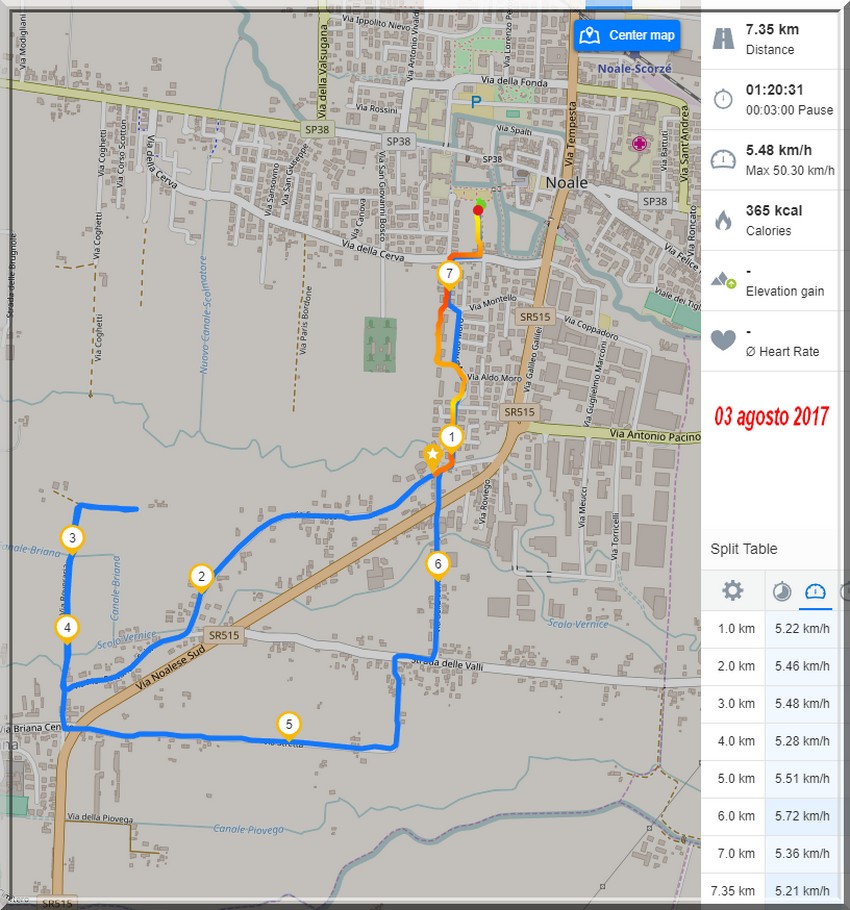Select kilometer marker 2 on the map
This screenshot has height=910, width=850.
point(201,576)
